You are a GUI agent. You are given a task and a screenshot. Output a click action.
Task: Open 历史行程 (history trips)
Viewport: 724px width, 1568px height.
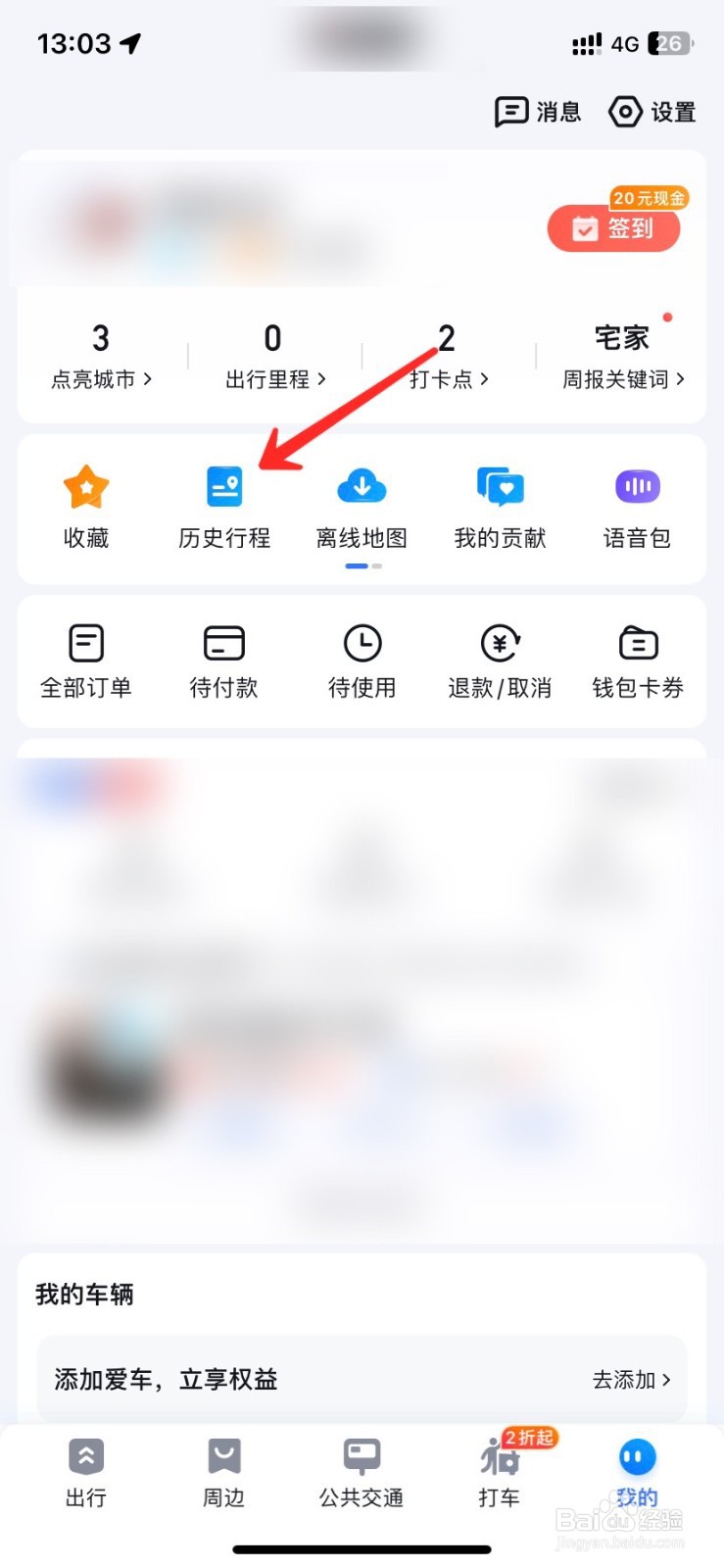pyautogui.click(x=223, y=505)
